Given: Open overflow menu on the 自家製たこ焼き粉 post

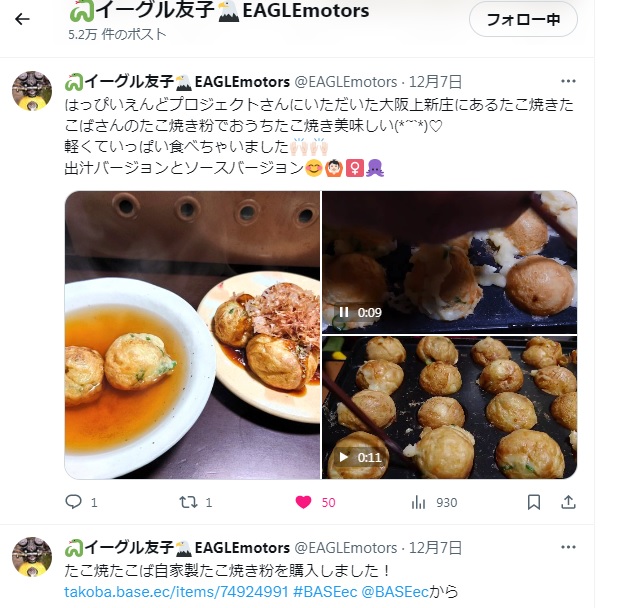Looking at the screenshot, I should (x=568, y=547).
